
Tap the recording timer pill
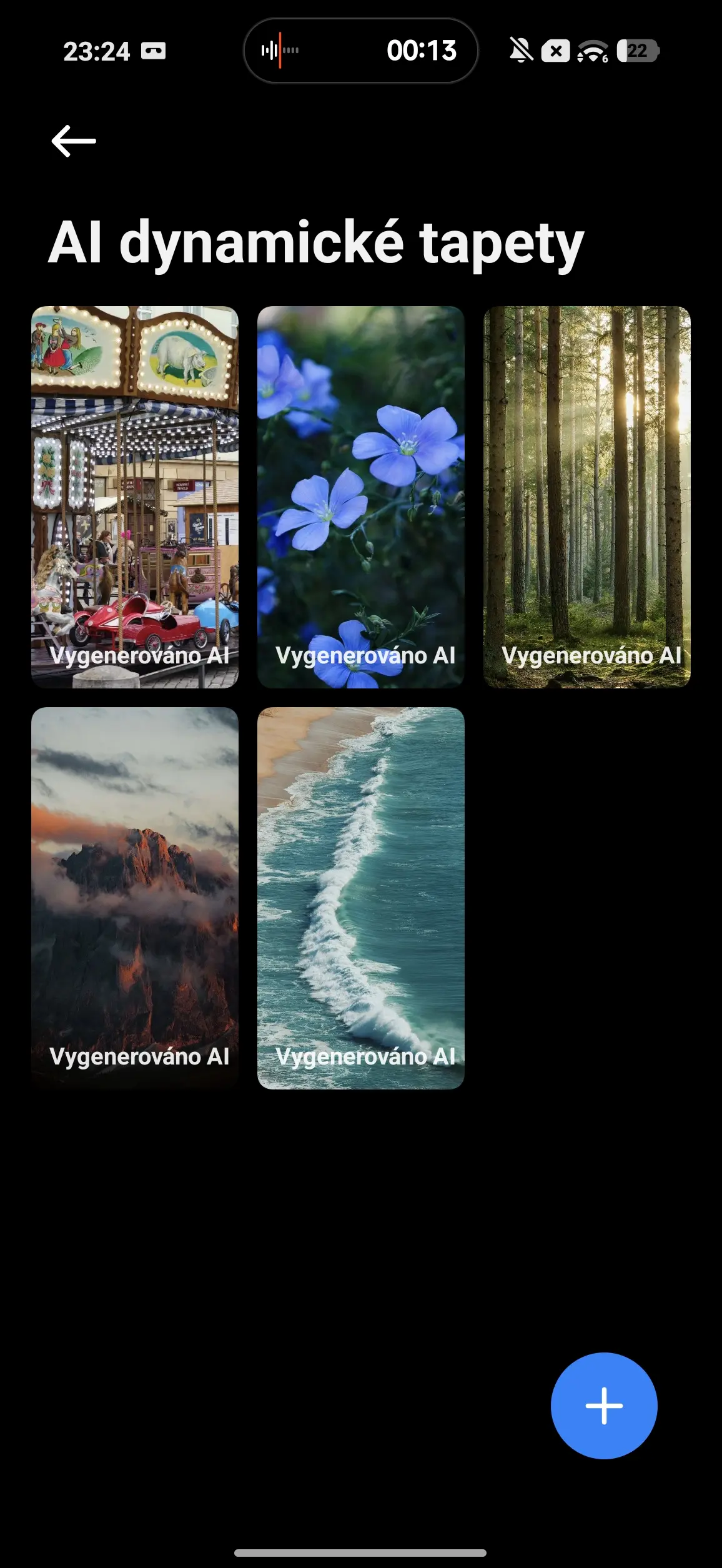pos(360,51)
